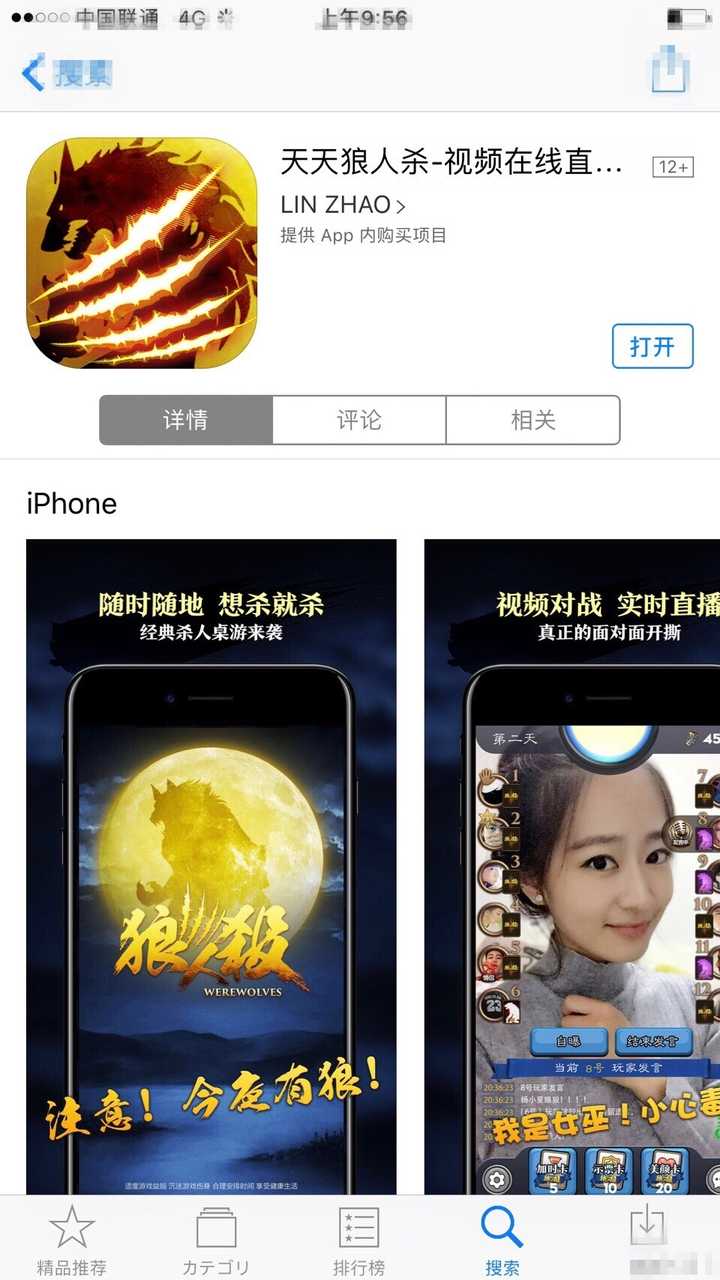Open the カテゴリ tab
Viewport: 720px width, 1280px height.
(216, 1240)
